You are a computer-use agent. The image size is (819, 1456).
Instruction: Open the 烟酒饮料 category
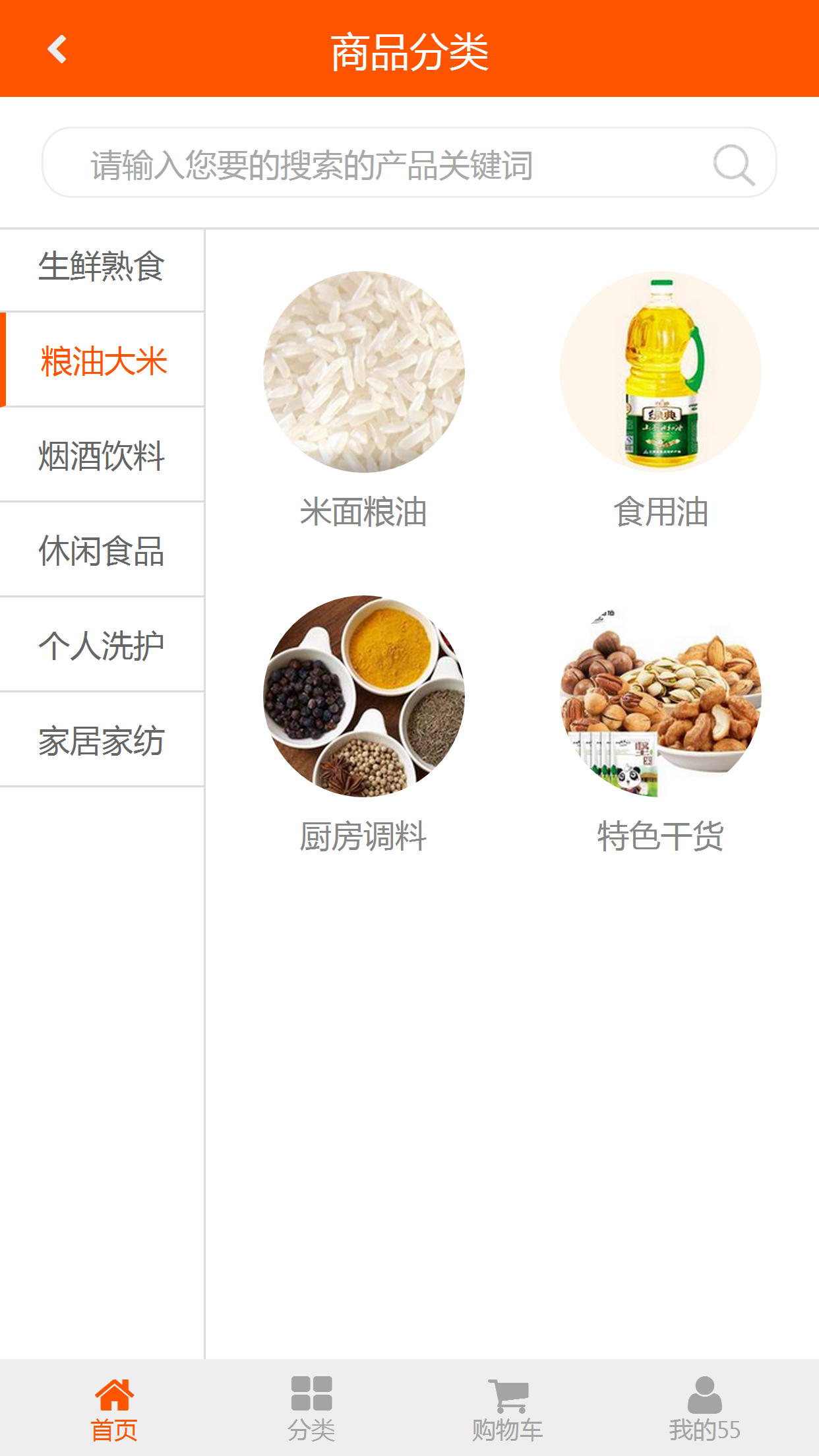coord(102,456)
